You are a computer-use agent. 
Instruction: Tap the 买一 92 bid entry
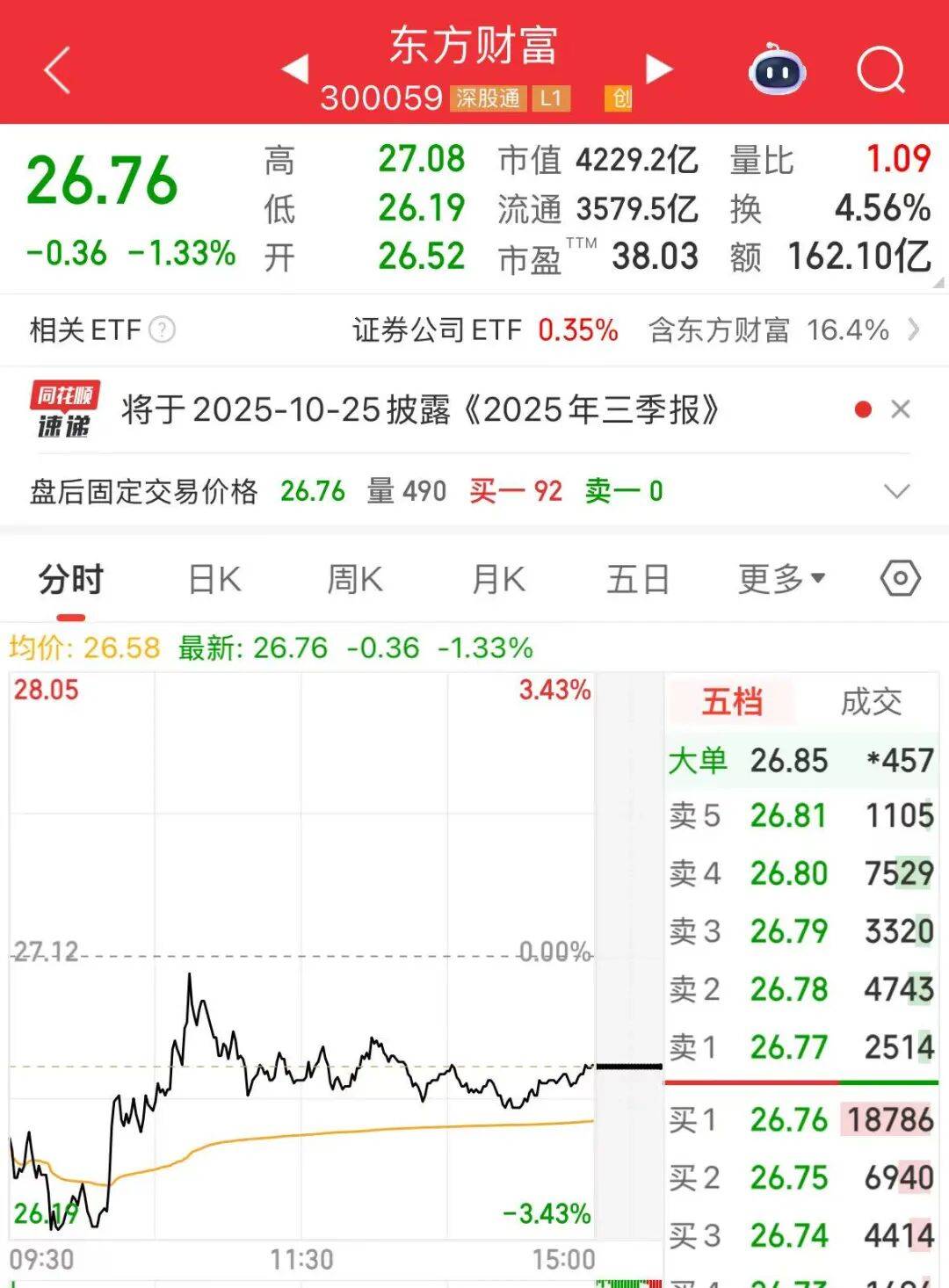[x=516, y=492]
